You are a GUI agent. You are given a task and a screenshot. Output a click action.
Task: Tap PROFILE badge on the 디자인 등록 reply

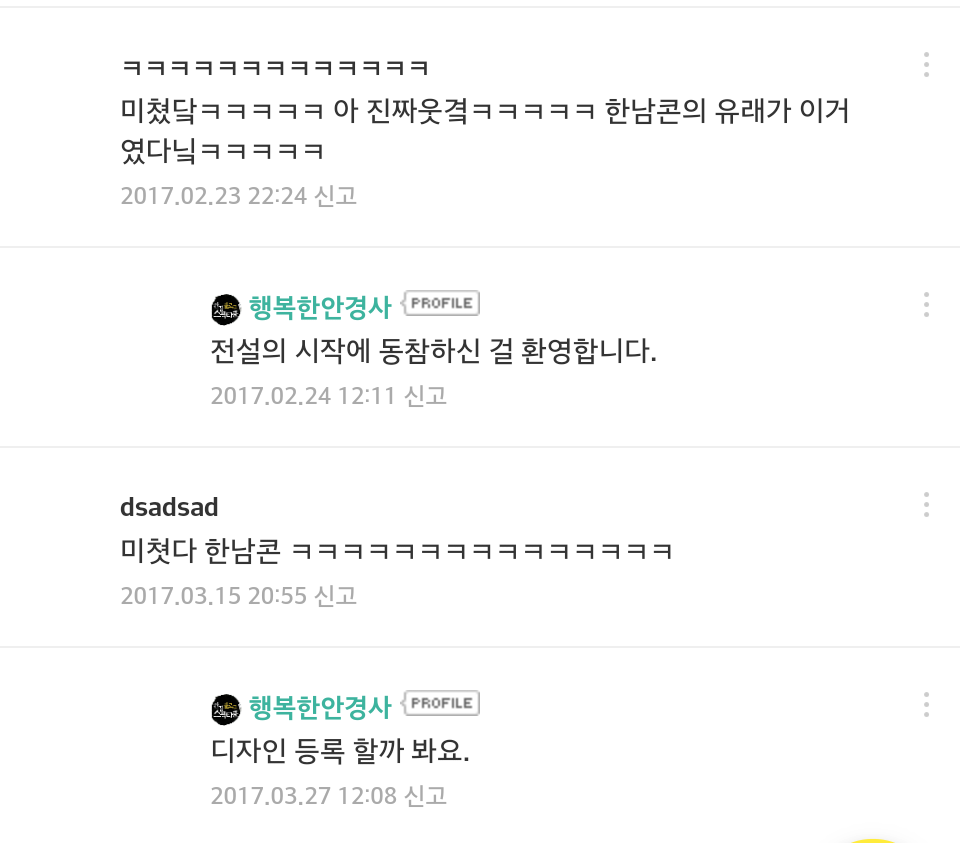coord(441,704)
